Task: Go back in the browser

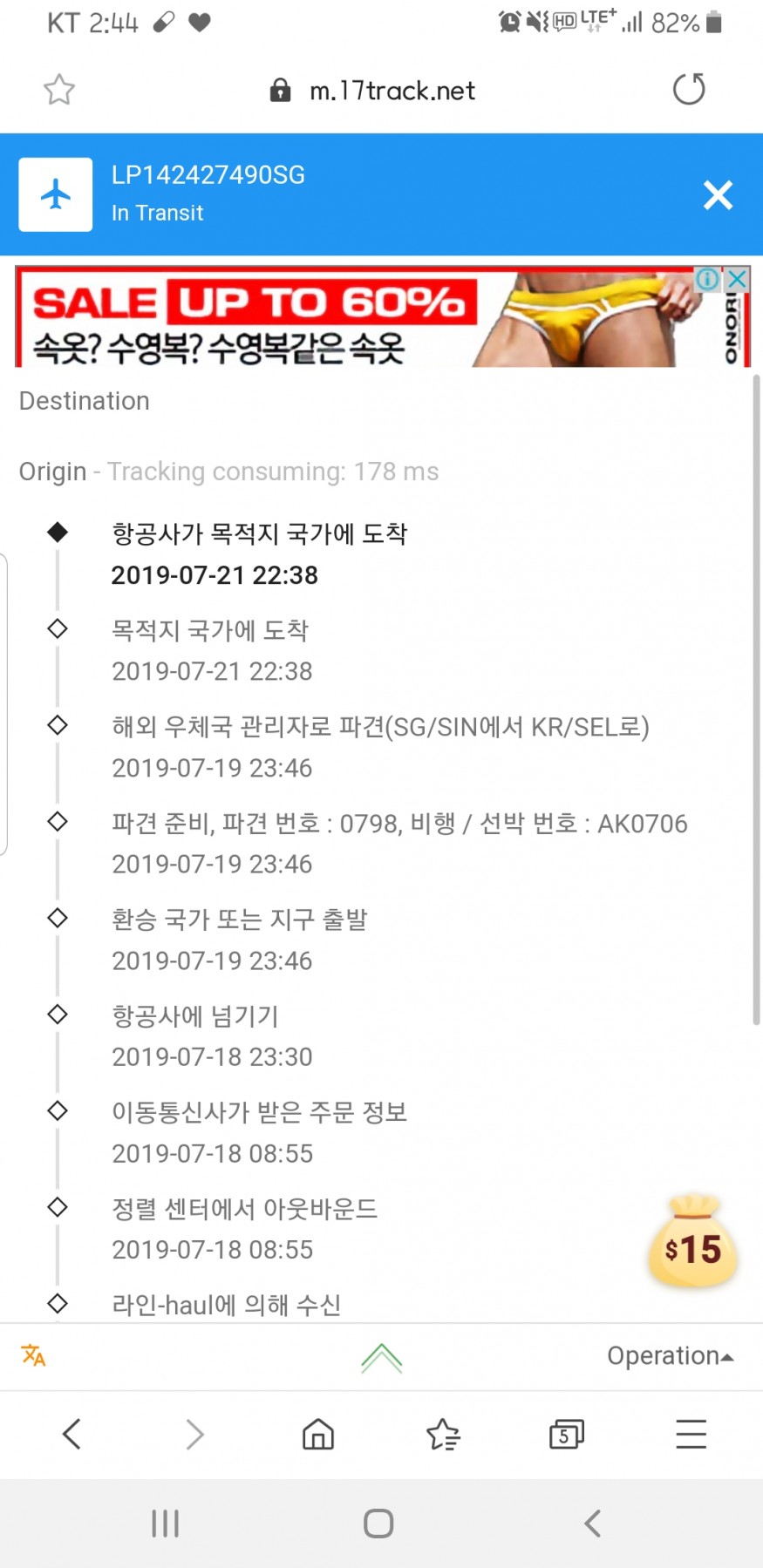Action: pyautogui.click(x=72, y=1434)
